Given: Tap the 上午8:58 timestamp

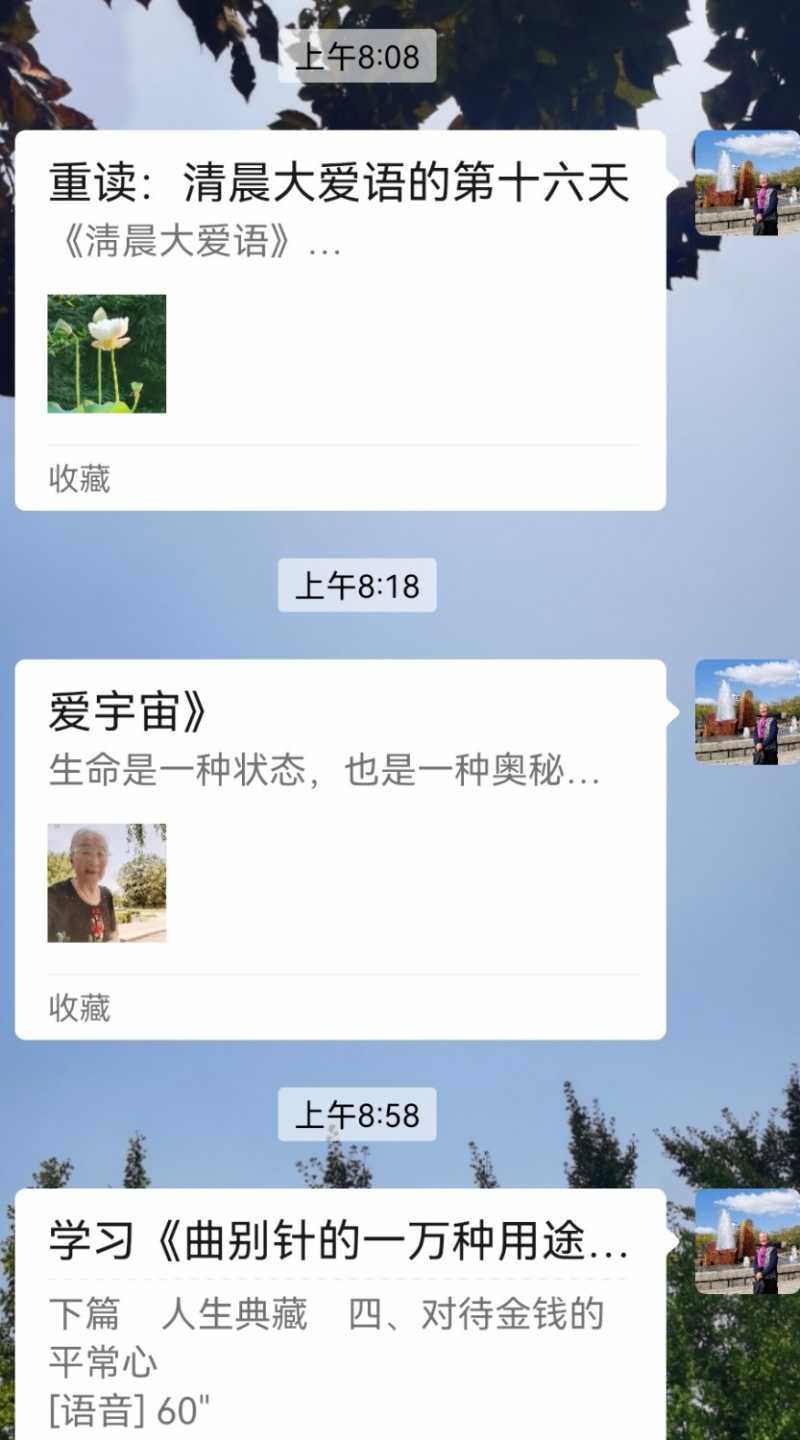Looking at the screenshot, I should [356, 1113].
